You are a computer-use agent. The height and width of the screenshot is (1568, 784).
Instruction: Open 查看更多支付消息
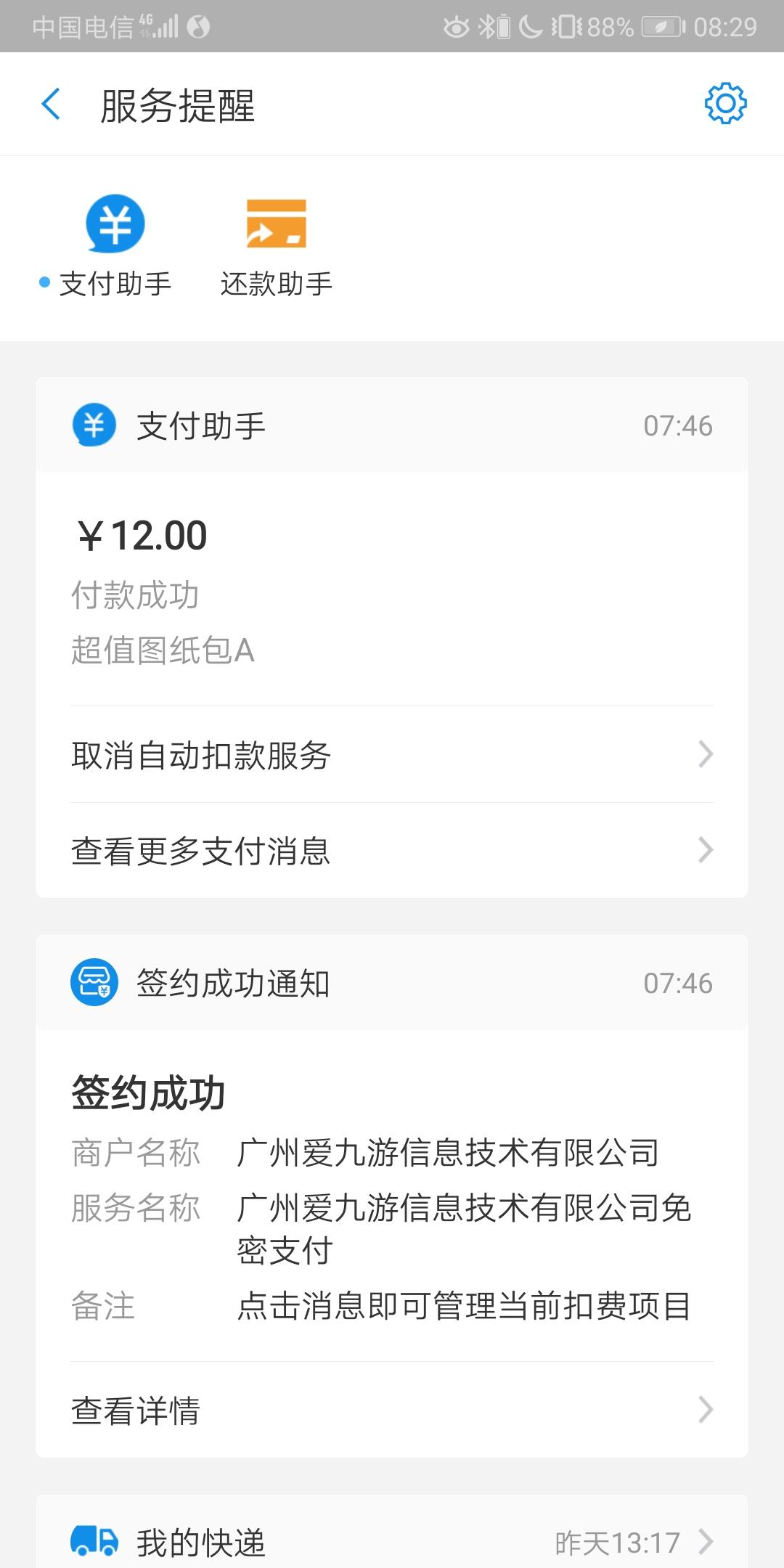click(392, 851)
